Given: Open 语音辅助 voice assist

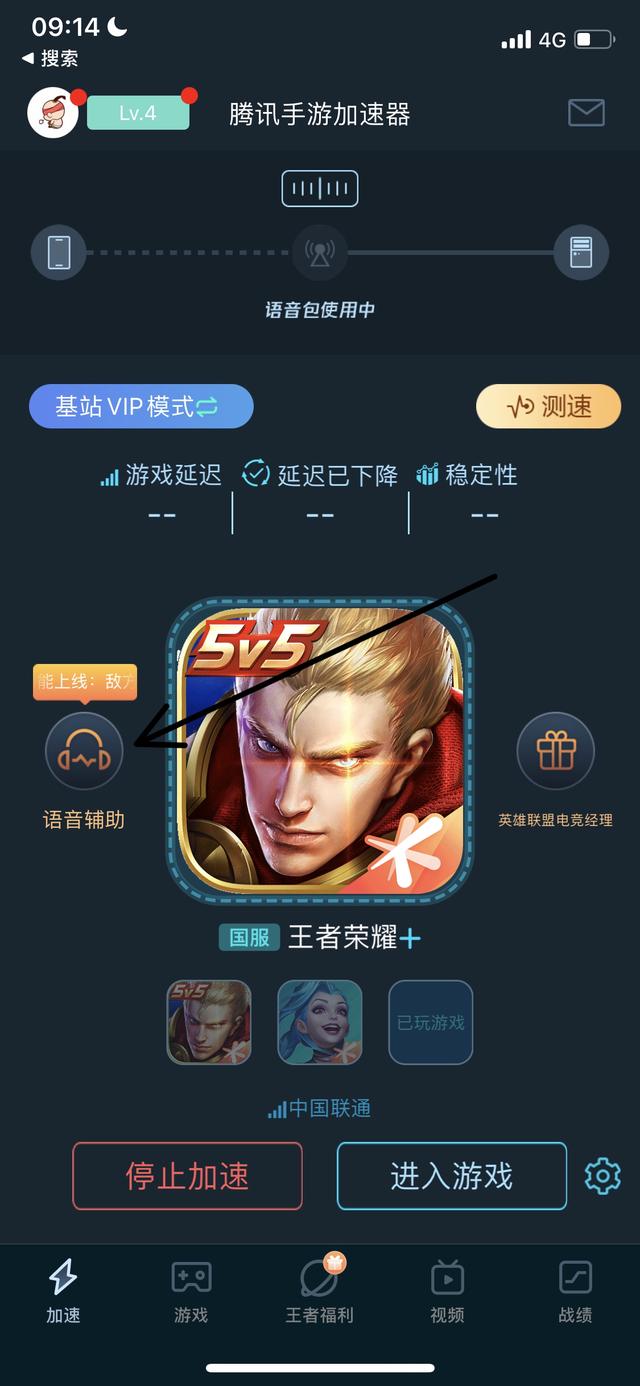Looking at the screenshot, I should click(84, 751).
